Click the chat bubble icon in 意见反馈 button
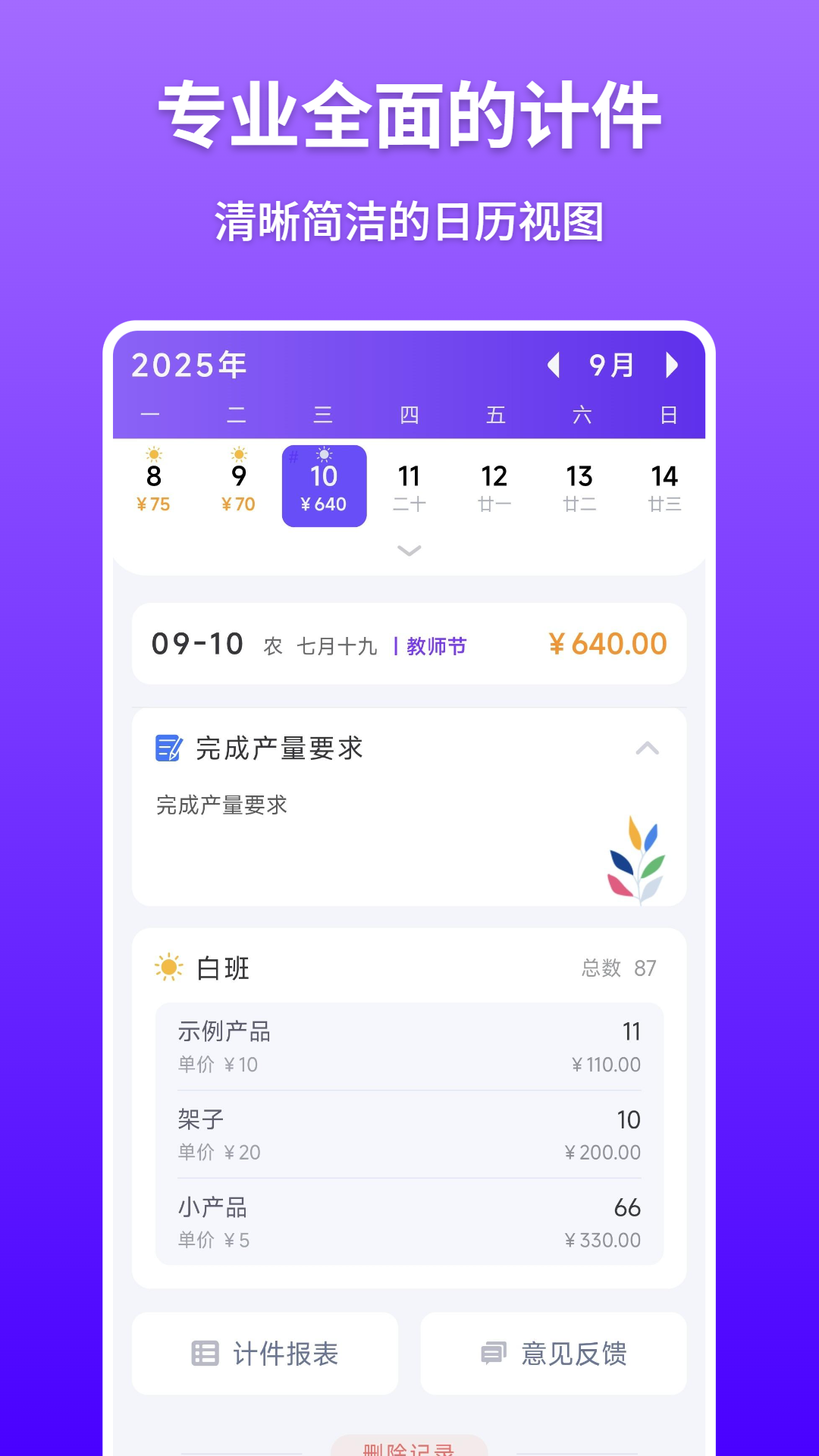Image resolution: width=819 pixels, height=1456 pixels. tap(493, 1354)
